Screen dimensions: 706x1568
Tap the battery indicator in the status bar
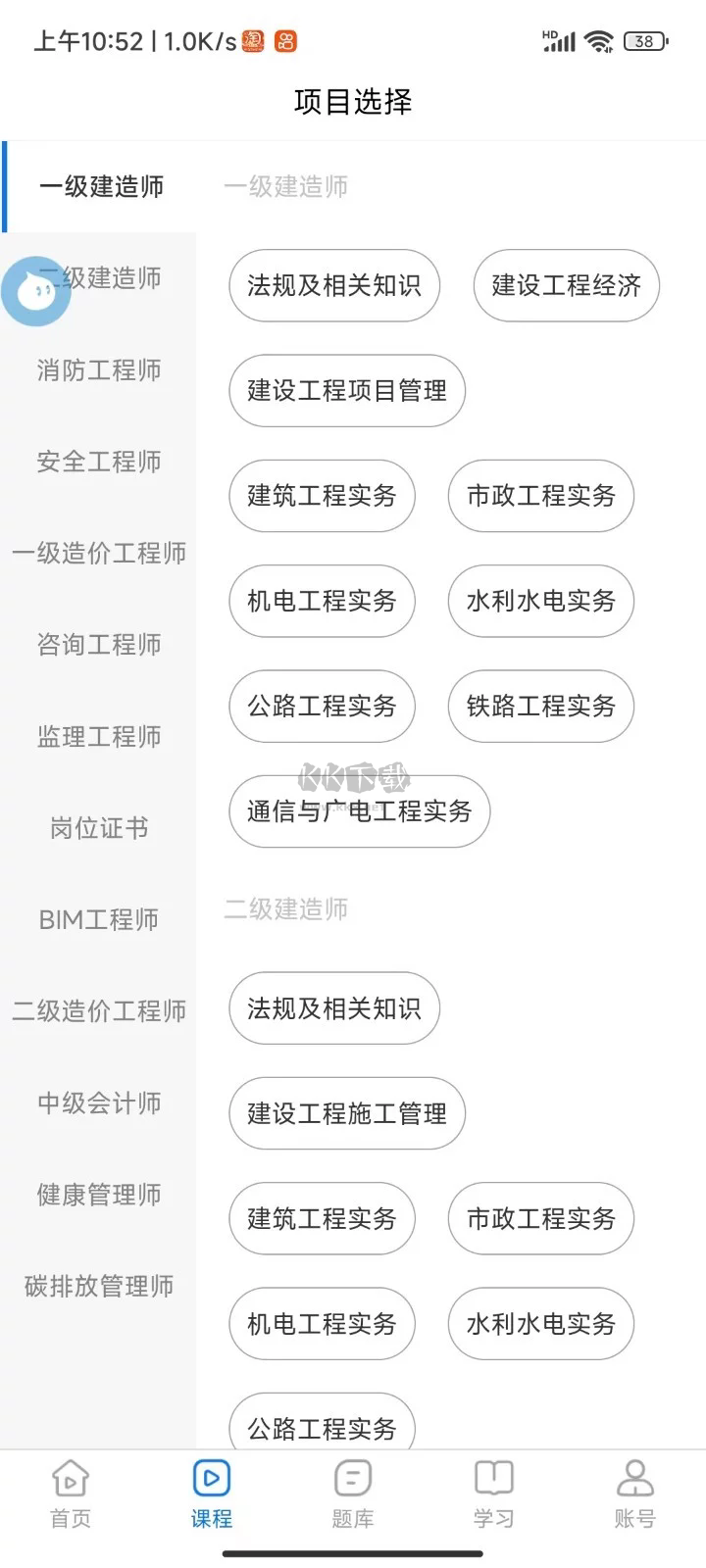coord(644,41)
